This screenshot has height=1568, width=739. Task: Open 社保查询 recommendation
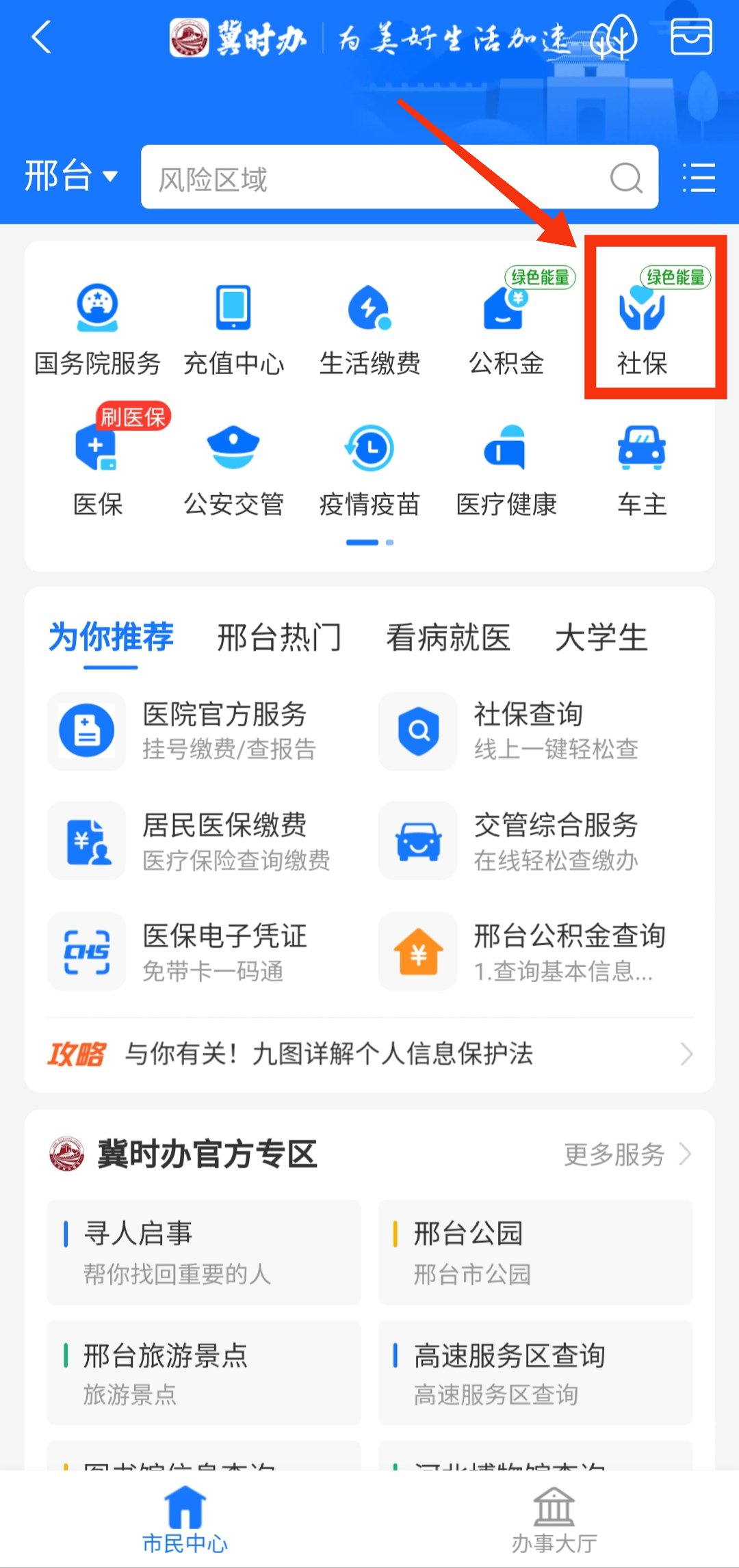click(x=527, y=730)
